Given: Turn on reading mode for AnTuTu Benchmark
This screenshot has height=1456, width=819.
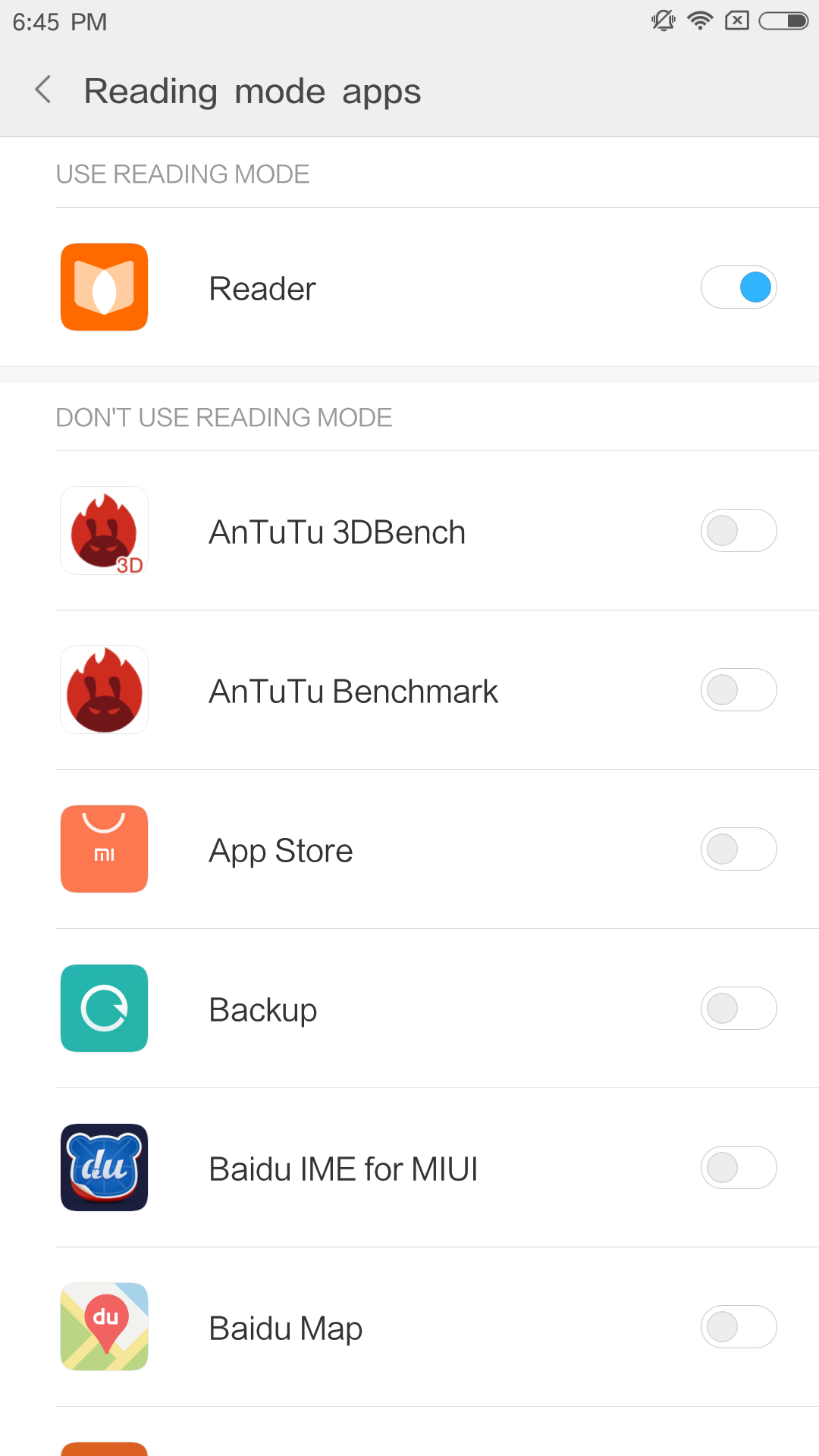Looking at the screenshot, I should tap(739, 690).
